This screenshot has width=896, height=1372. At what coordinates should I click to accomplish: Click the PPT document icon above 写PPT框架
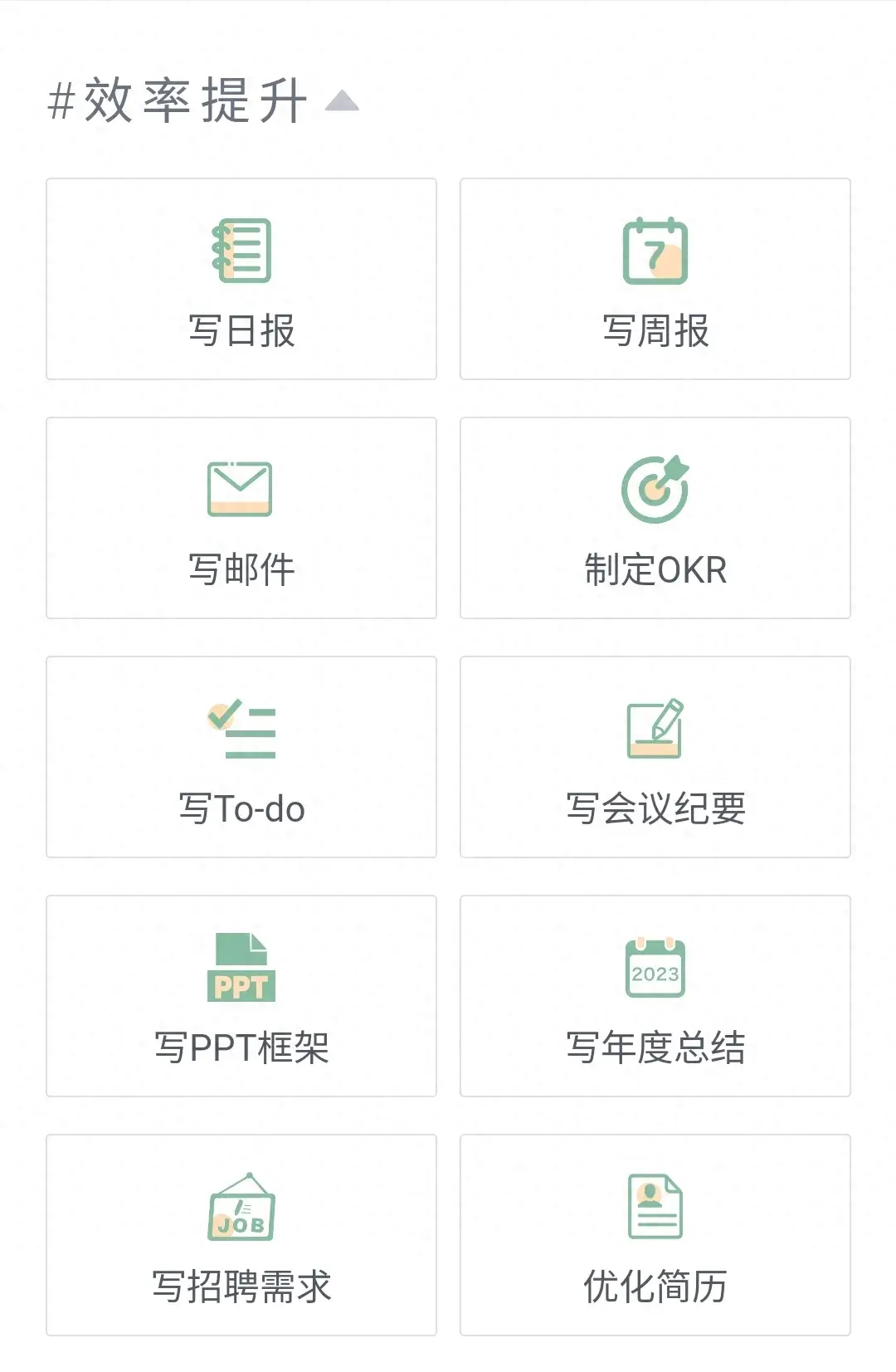(241, 965)
